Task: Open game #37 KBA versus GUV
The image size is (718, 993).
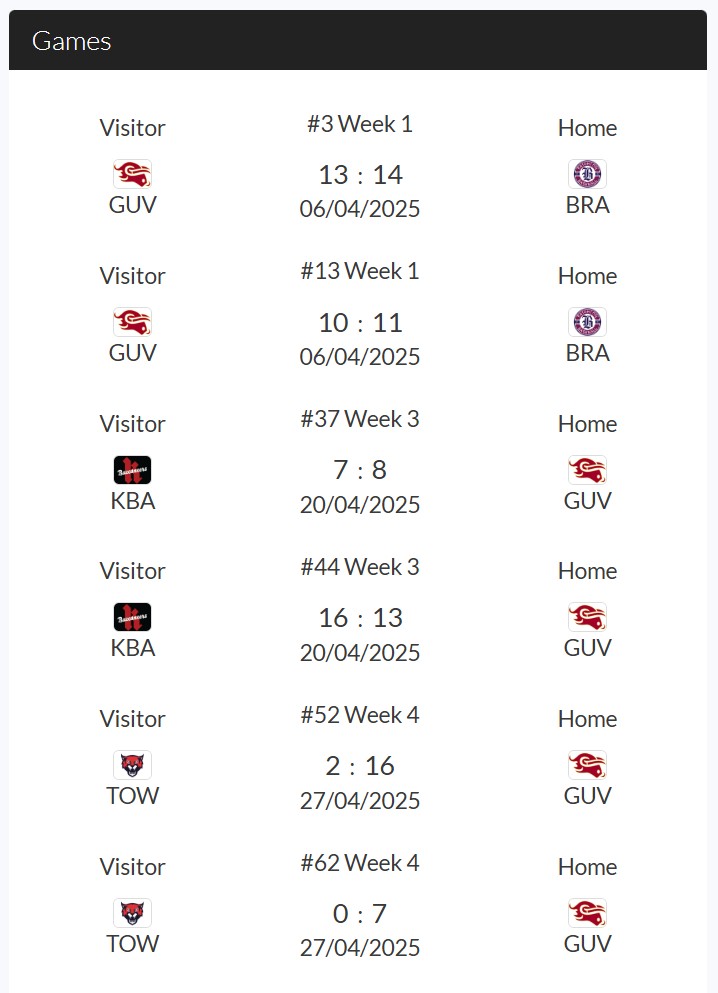Action: point(360,470)
